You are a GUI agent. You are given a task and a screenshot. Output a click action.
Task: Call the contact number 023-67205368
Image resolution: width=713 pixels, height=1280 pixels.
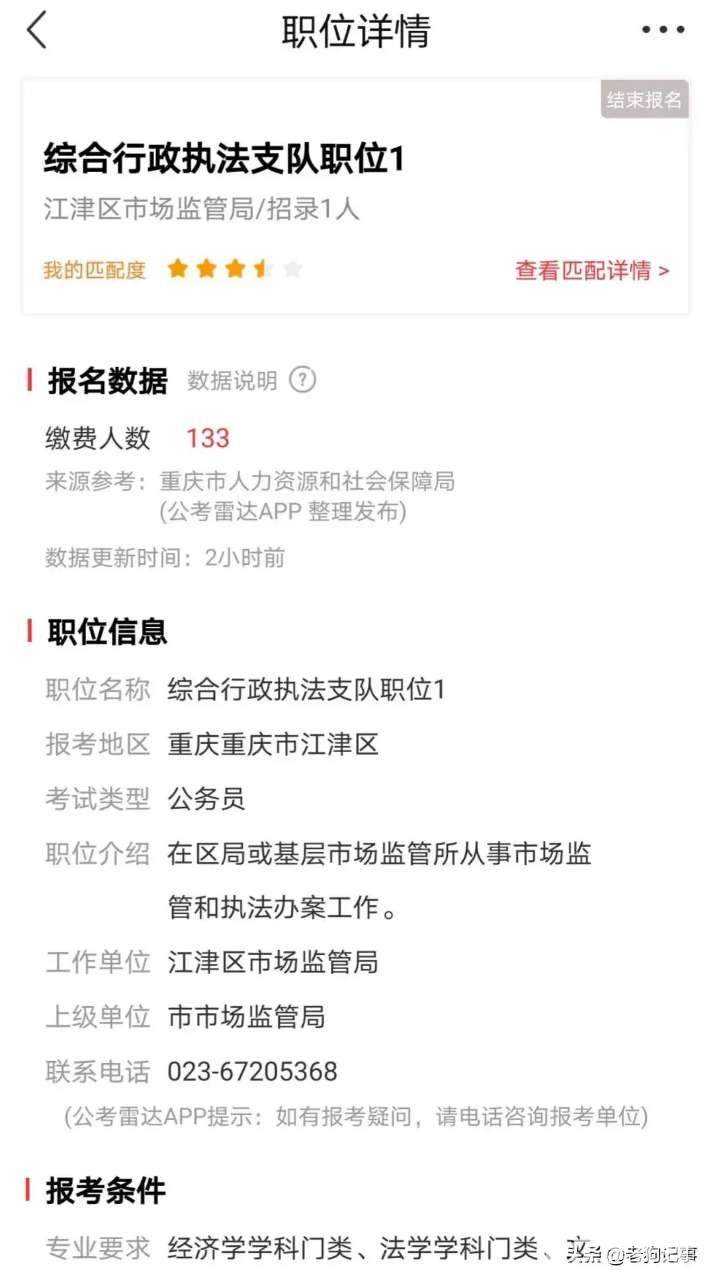[253, 1072]
